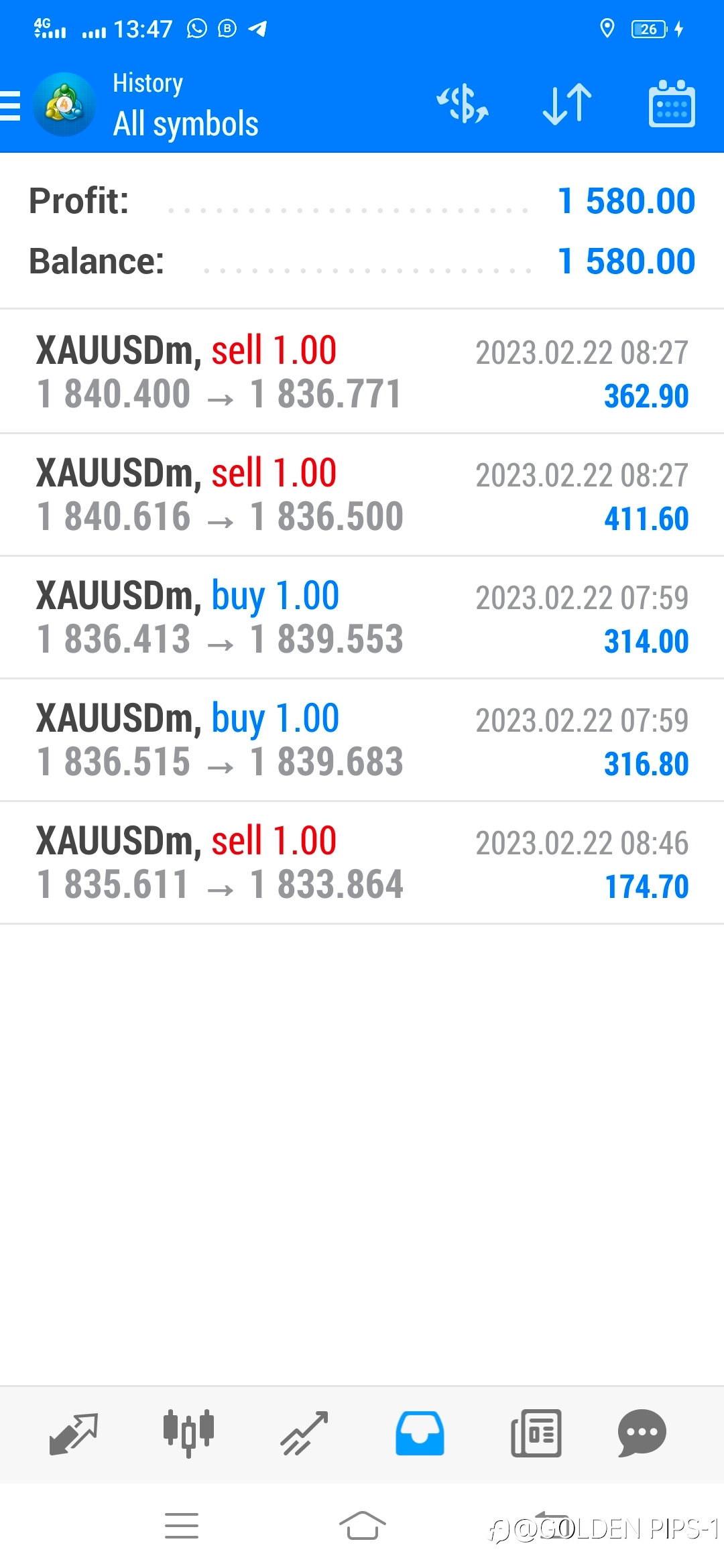Open the sell trade with profit 362.90
Image resolution: width=724 pixels, height=1568 pixels.
click(x=362, y=372)
